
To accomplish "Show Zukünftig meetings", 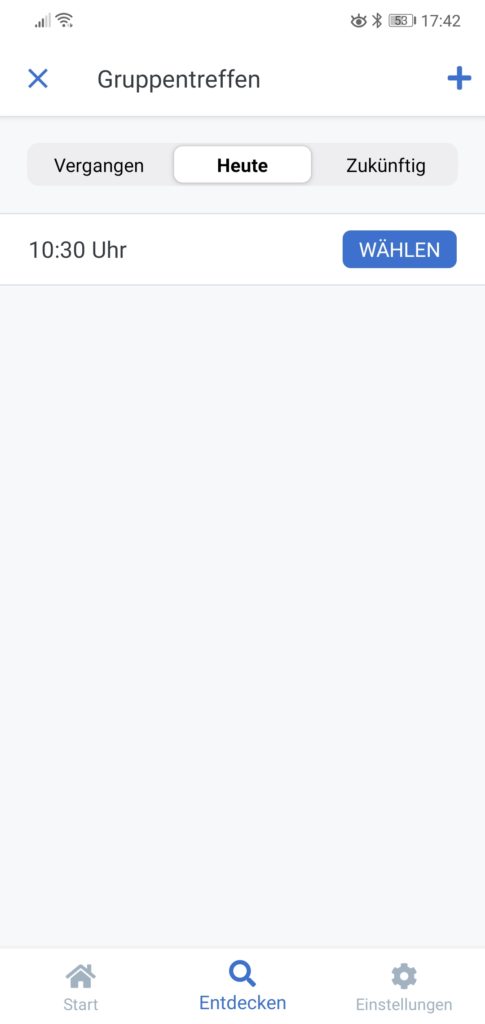I will click(386, 165).
